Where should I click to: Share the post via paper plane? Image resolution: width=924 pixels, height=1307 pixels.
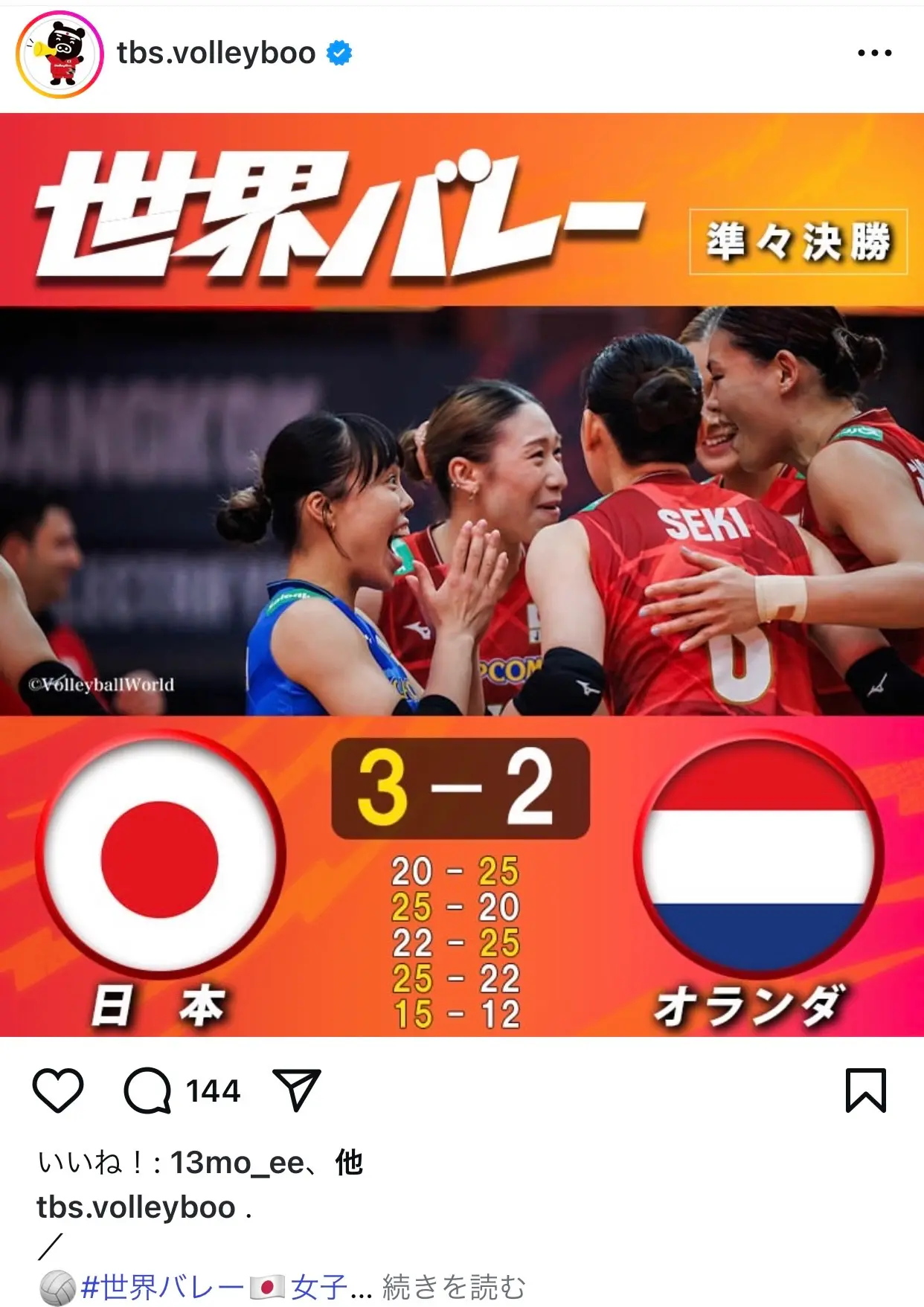[296, 1091]
